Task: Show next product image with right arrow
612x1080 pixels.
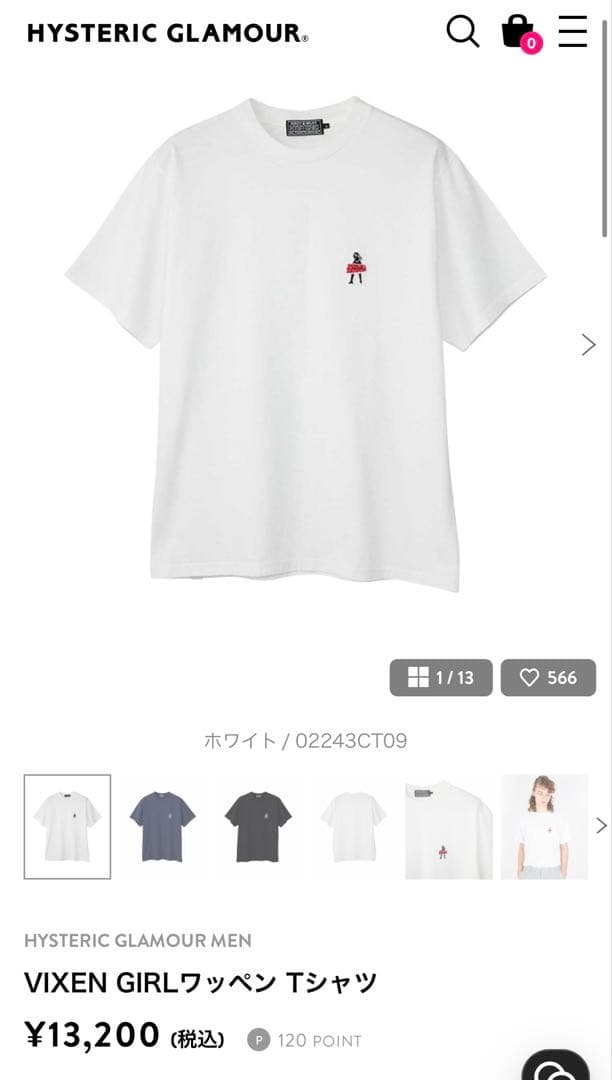Action: click(x=589, y=344)
